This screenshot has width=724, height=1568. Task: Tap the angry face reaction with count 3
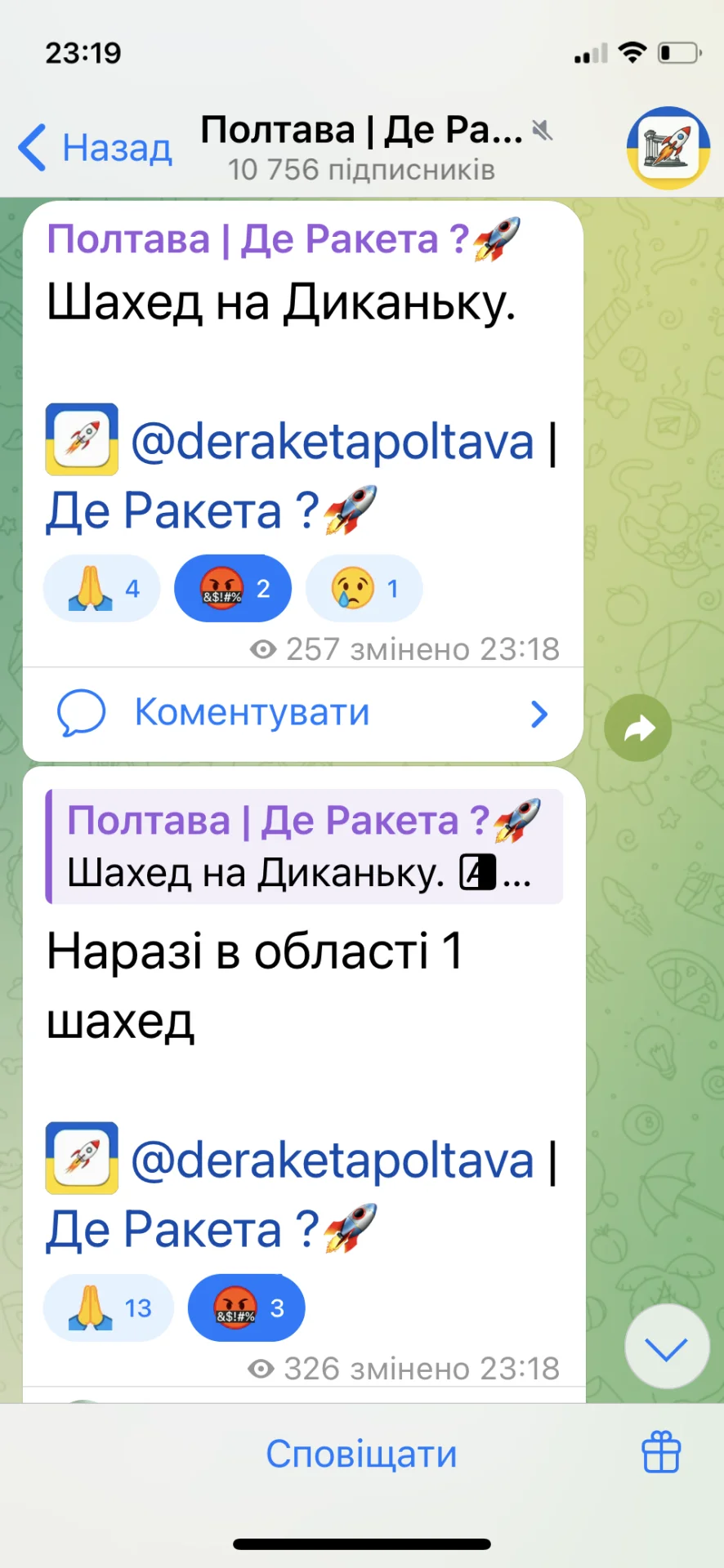tap(246, 1307)
